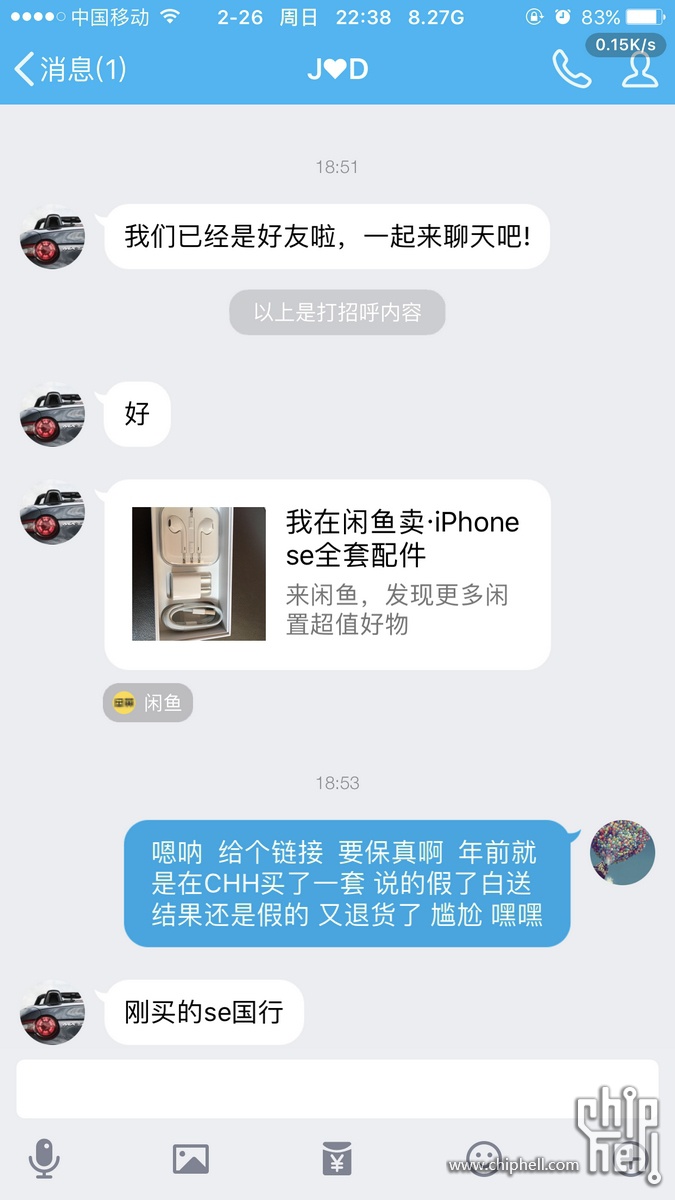
Task: Start a voice call with J♥D
Action: tap(571, 69)
